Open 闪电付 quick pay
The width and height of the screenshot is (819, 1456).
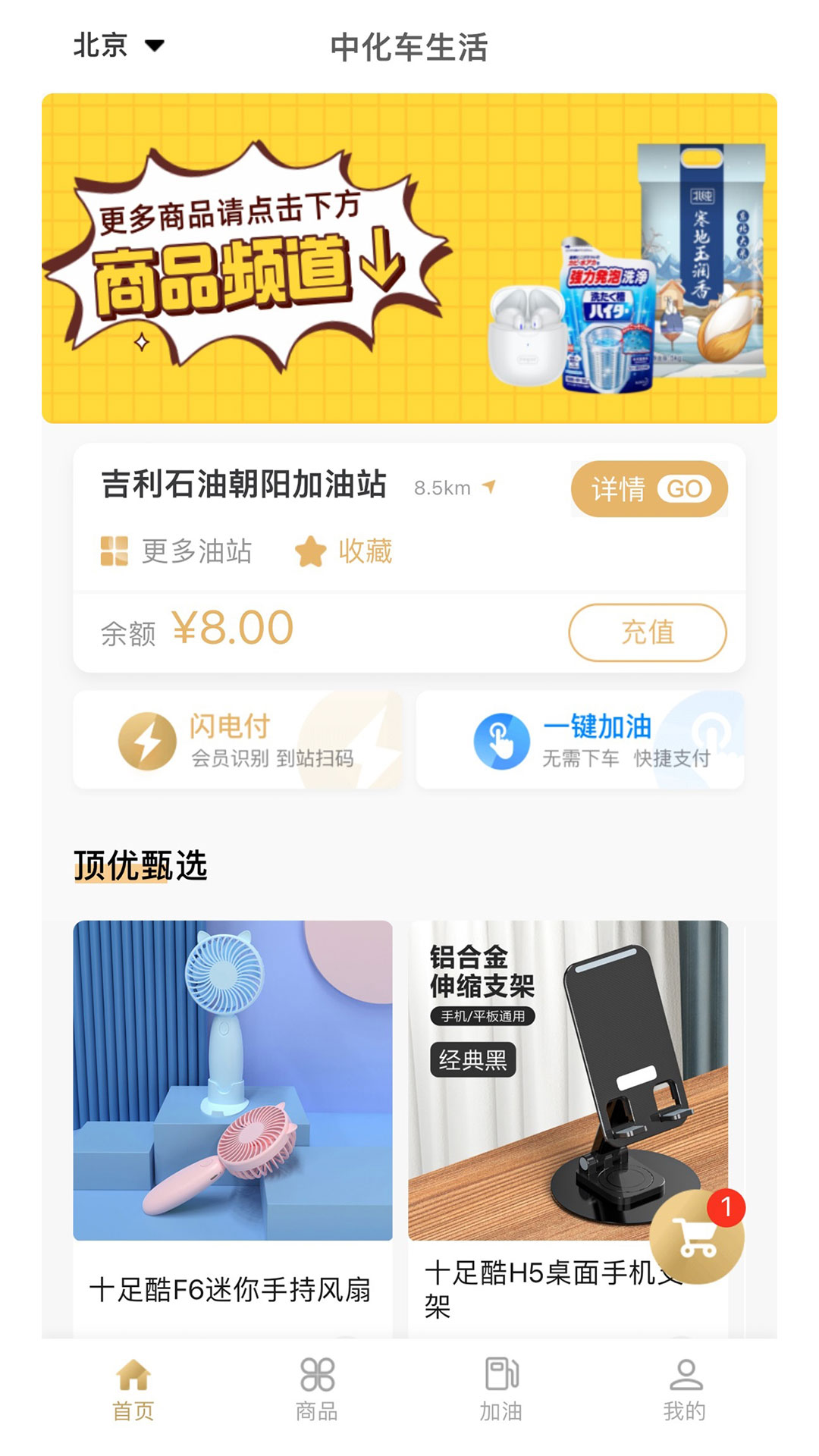click(237, 740)
